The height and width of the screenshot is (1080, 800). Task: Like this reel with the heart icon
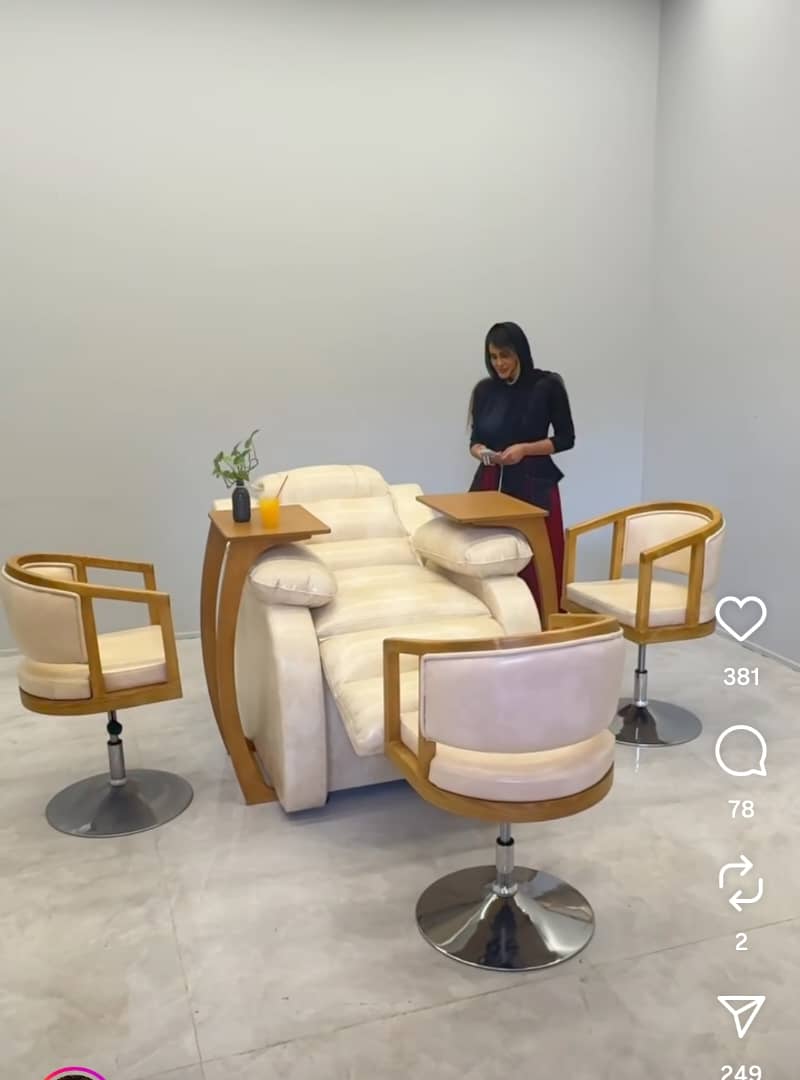[741, 618]
